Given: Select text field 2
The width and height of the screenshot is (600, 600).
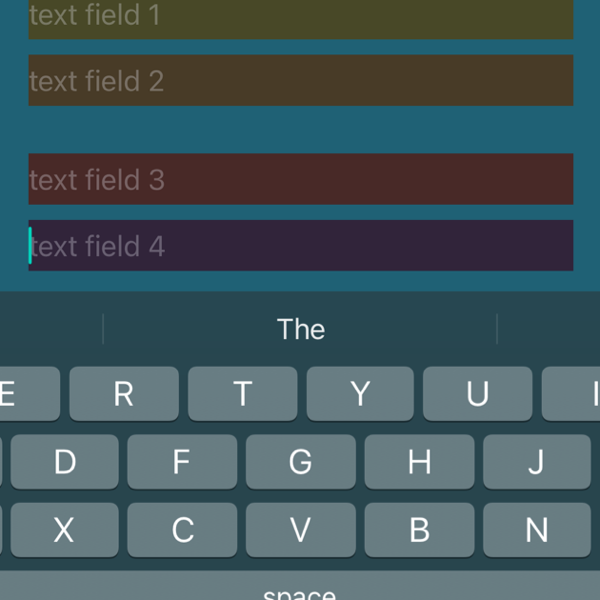Looking at the screenshot, I should coord(300,80).
